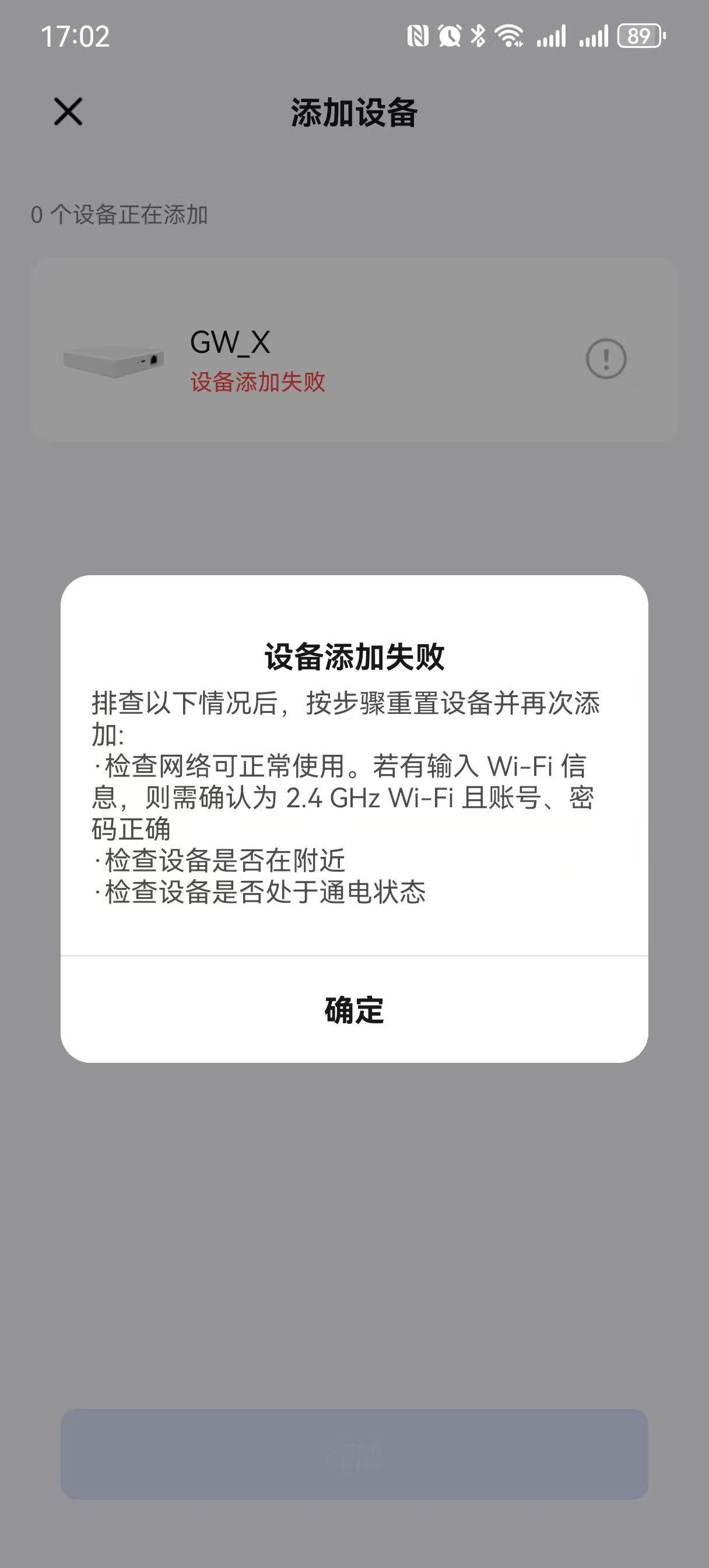Confirm the failure dialog with 确定
Viewport: 709px width, 1568px height.
354,1010
